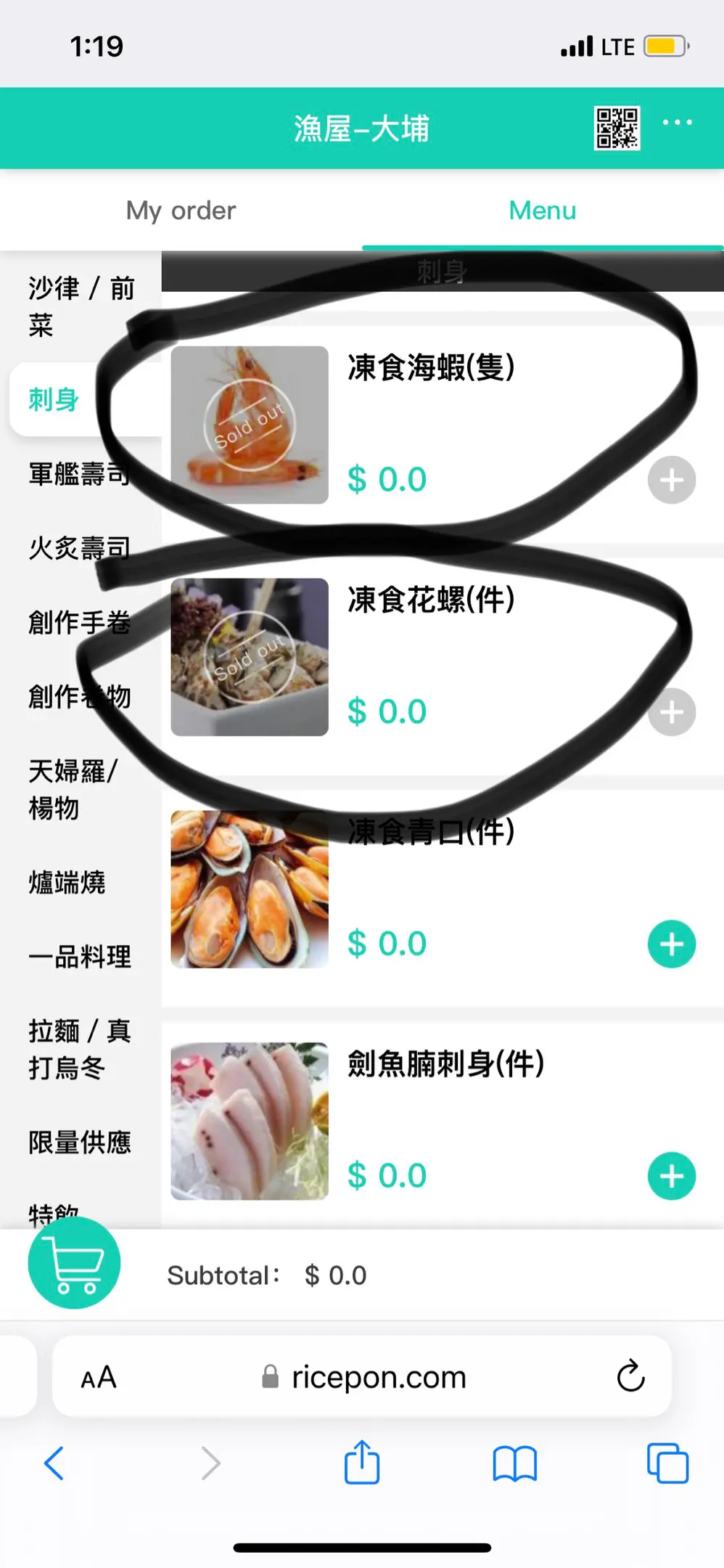Reload the ricepon.com page
This screenshot has height=1568, width=724.
click(x=630, y=1376)
